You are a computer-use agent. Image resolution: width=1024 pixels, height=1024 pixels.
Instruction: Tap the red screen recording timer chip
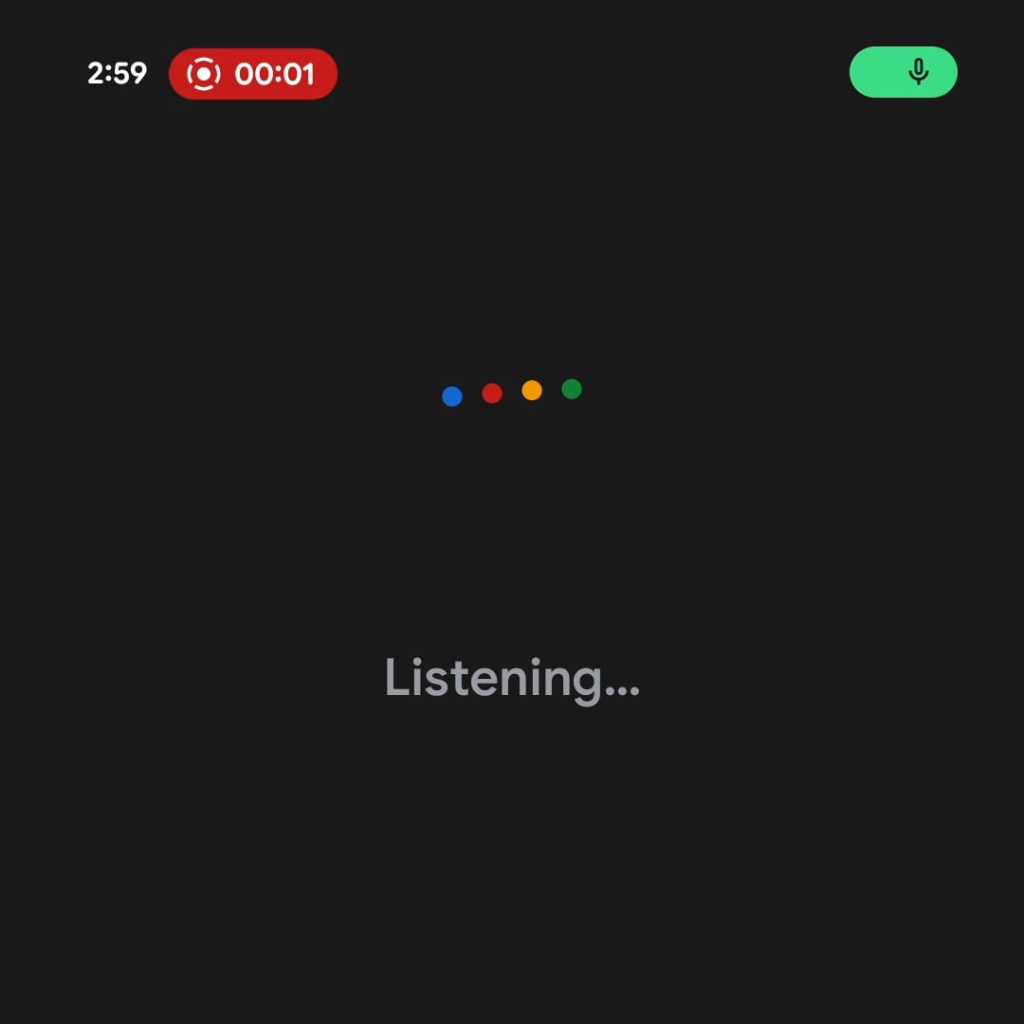253,74
